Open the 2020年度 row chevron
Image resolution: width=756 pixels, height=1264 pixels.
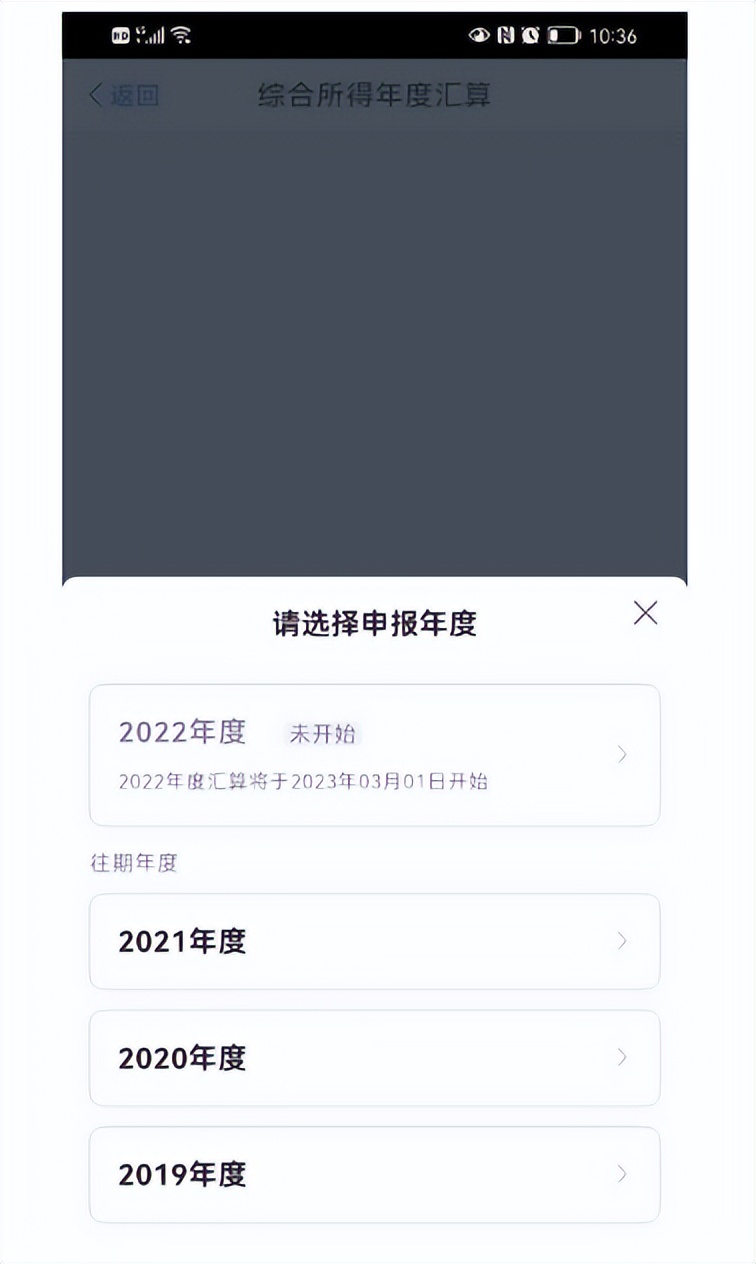pyautogui.click(x=623, y=1058)
